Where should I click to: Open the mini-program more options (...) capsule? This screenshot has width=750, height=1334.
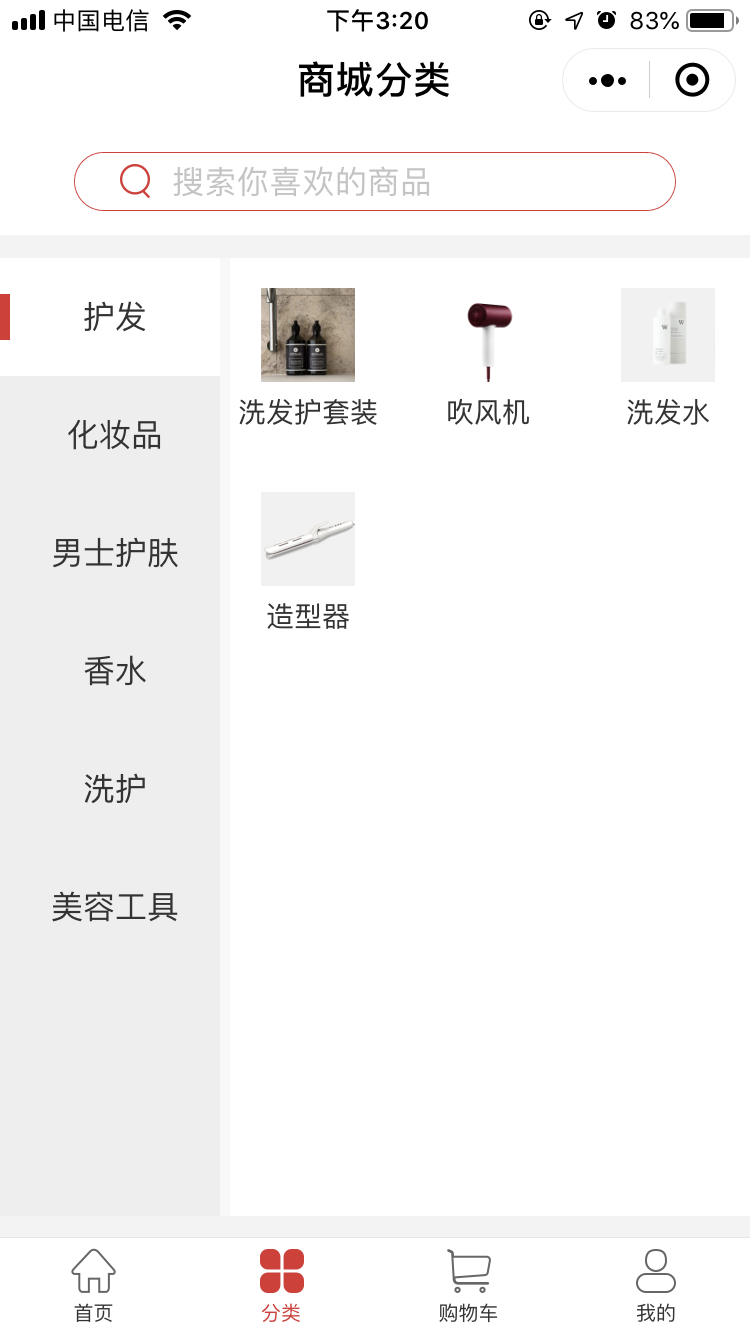pos(605,79)
